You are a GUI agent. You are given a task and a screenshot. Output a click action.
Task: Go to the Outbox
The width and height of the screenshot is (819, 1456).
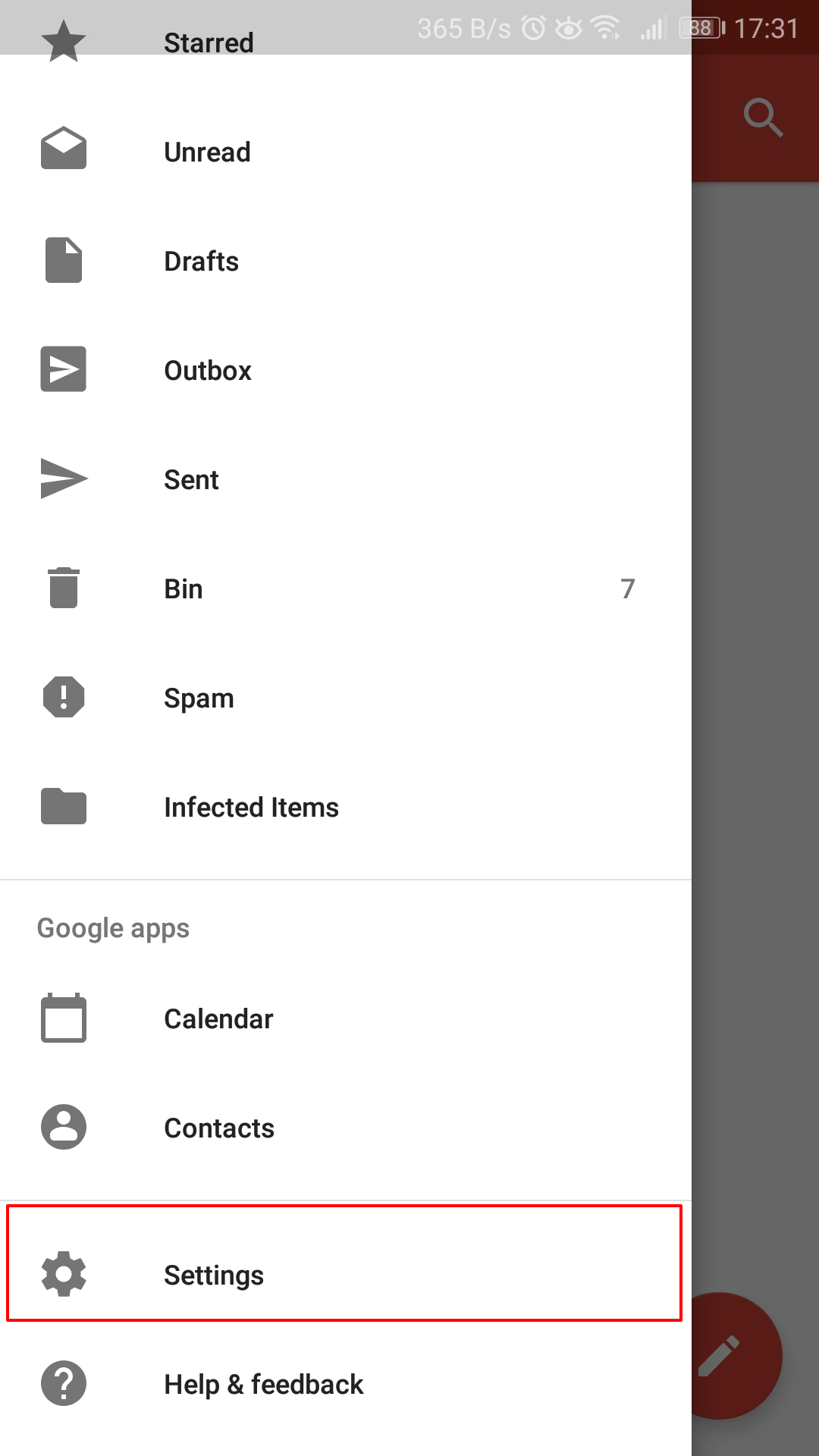click(207, 370)
